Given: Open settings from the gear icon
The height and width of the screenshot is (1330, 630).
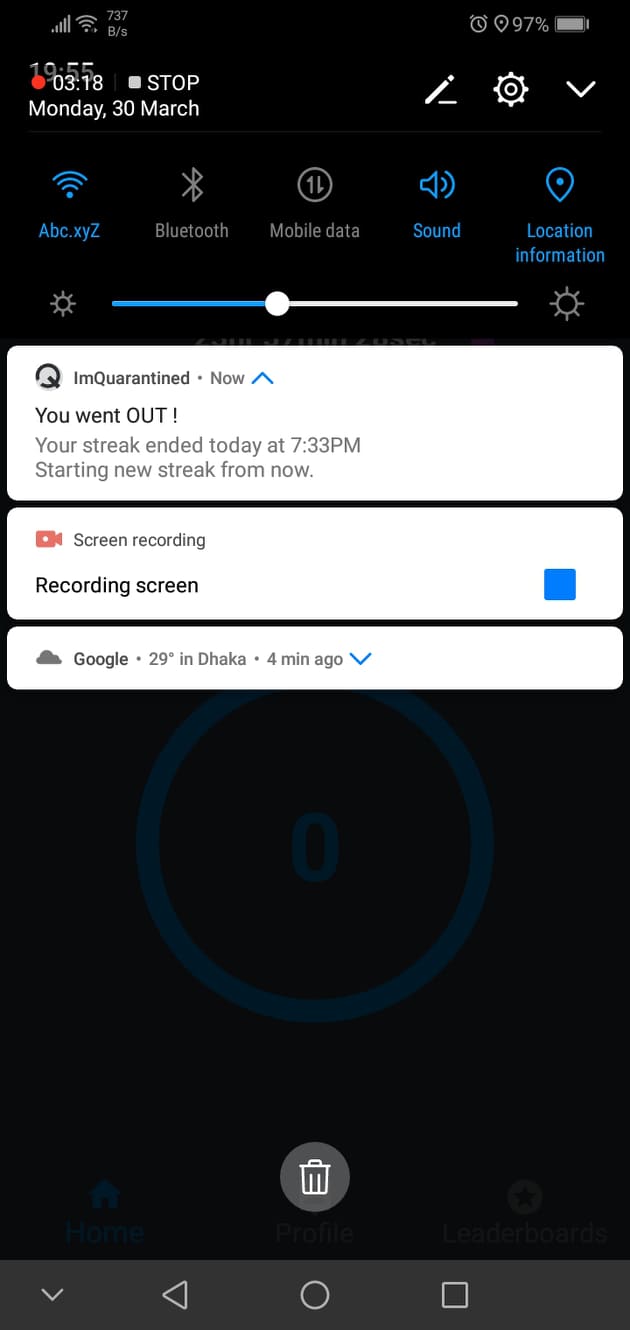Looking at the screenshot, I should point(510,90).
